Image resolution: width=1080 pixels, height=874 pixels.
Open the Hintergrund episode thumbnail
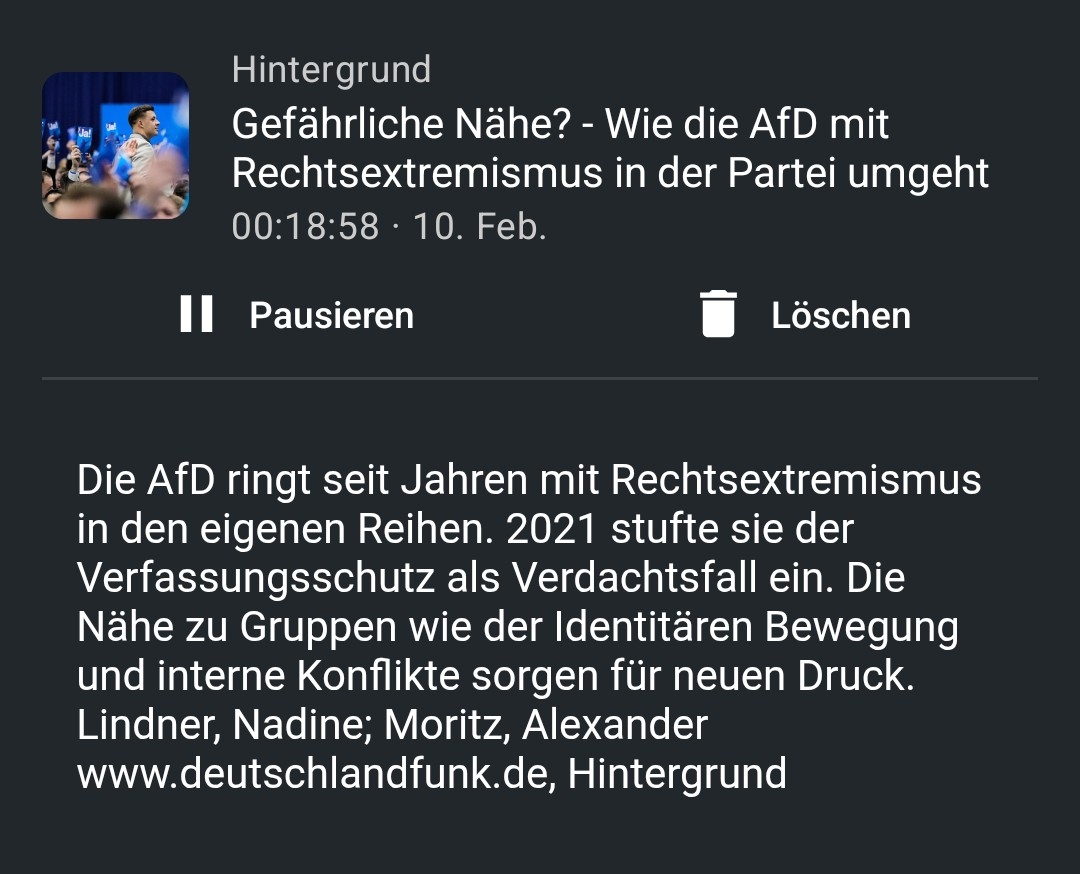(x=115, y=146)
